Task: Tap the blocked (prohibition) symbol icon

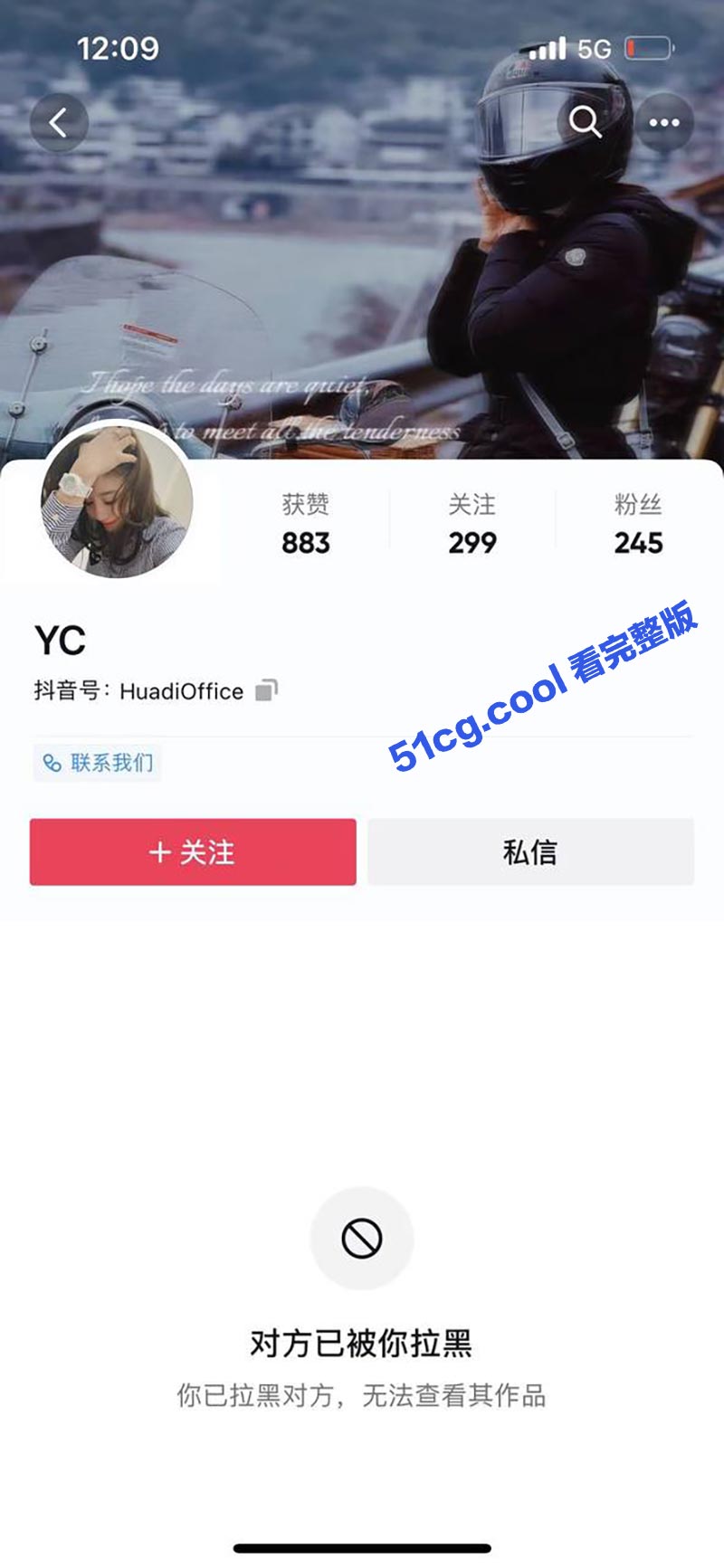Action: click(x=362, y=1238)
